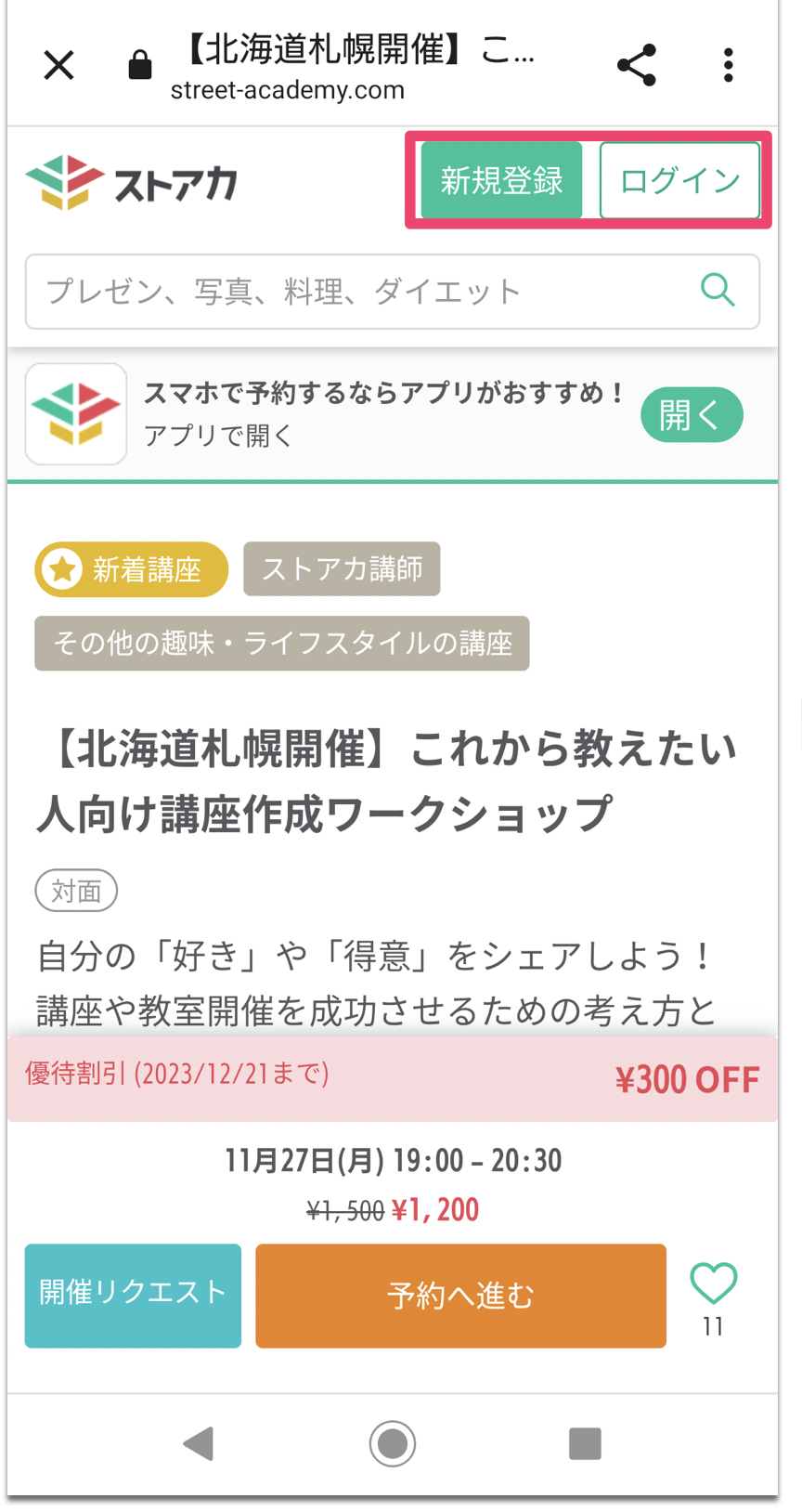Image resolution: width=802 pixels, height=1512 pixels.
Task: Tap the search magnifier icon
Action: pos(718,290)
